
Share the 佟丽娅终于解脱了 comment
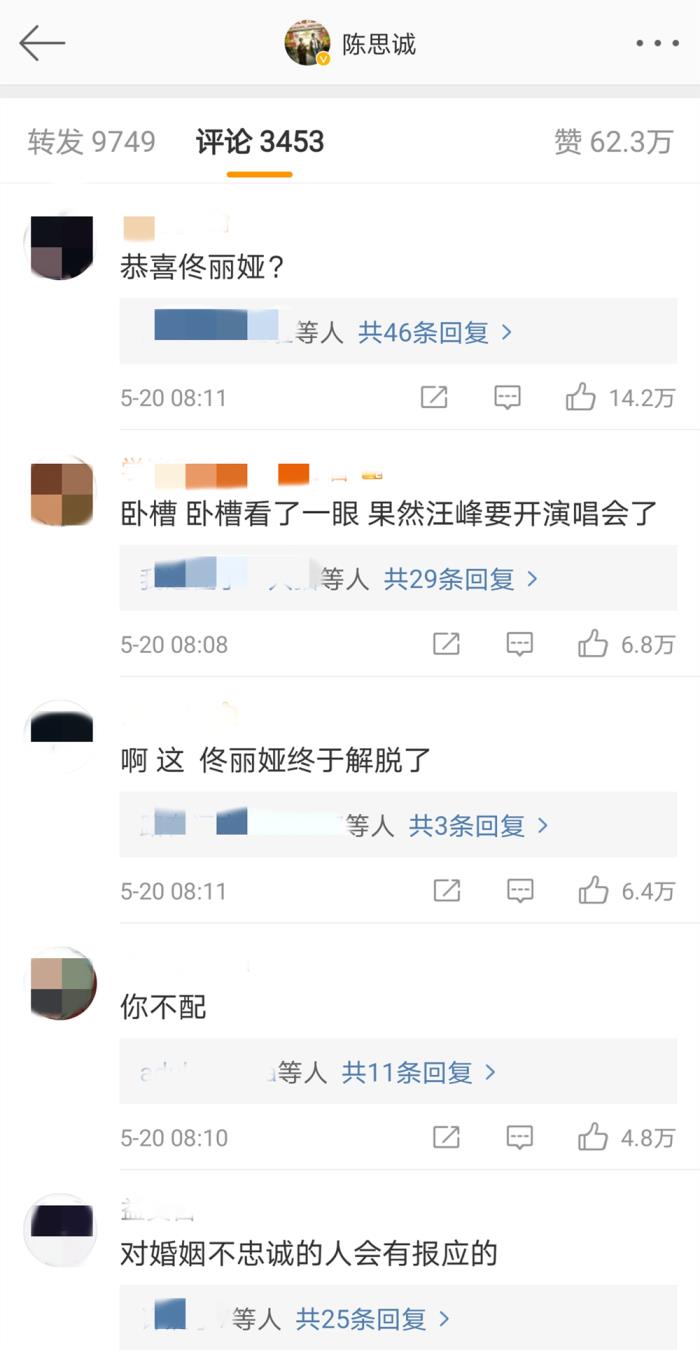[x=446, y=890]
